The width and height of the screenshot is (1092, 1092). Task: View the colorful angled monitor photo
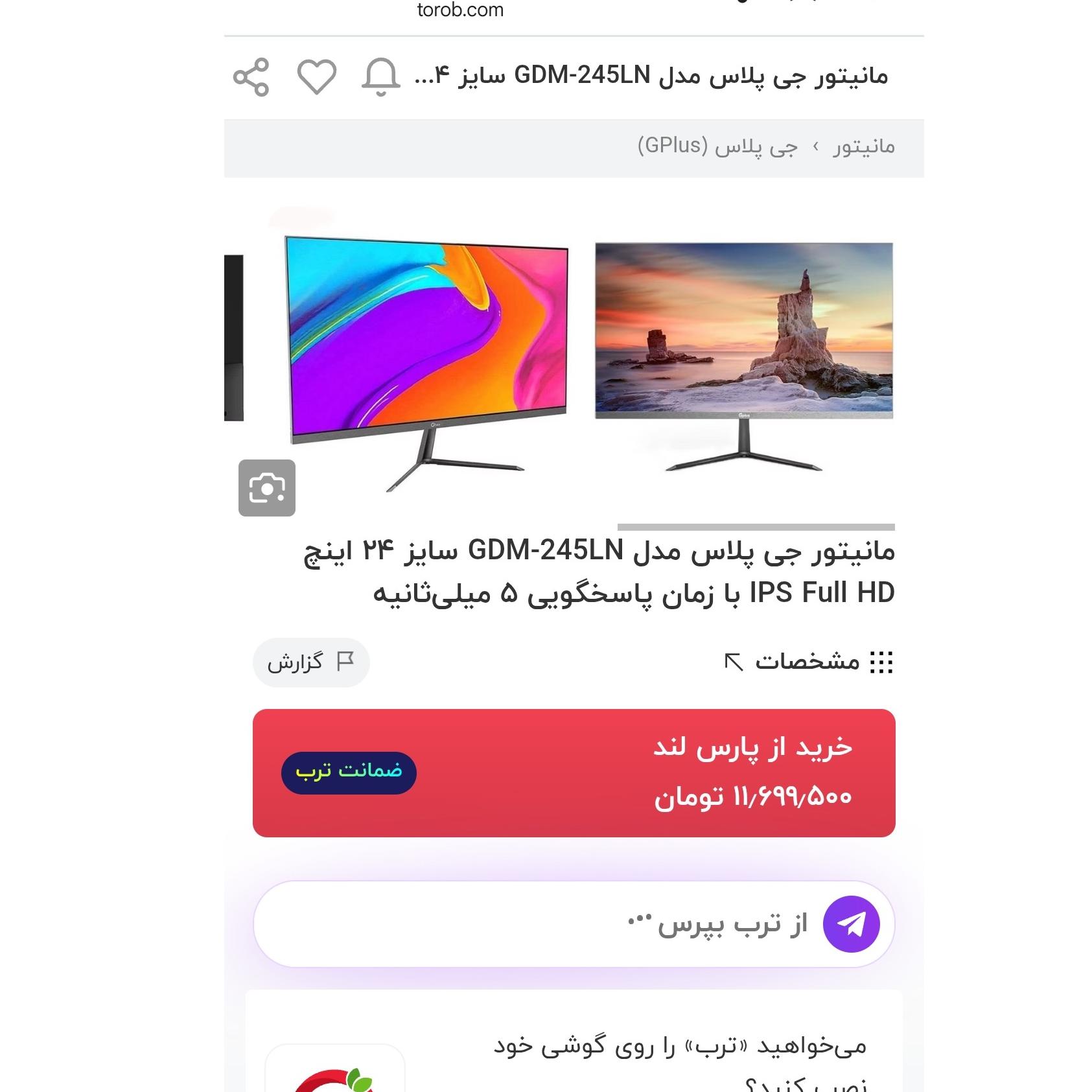(x=428, y=356)
